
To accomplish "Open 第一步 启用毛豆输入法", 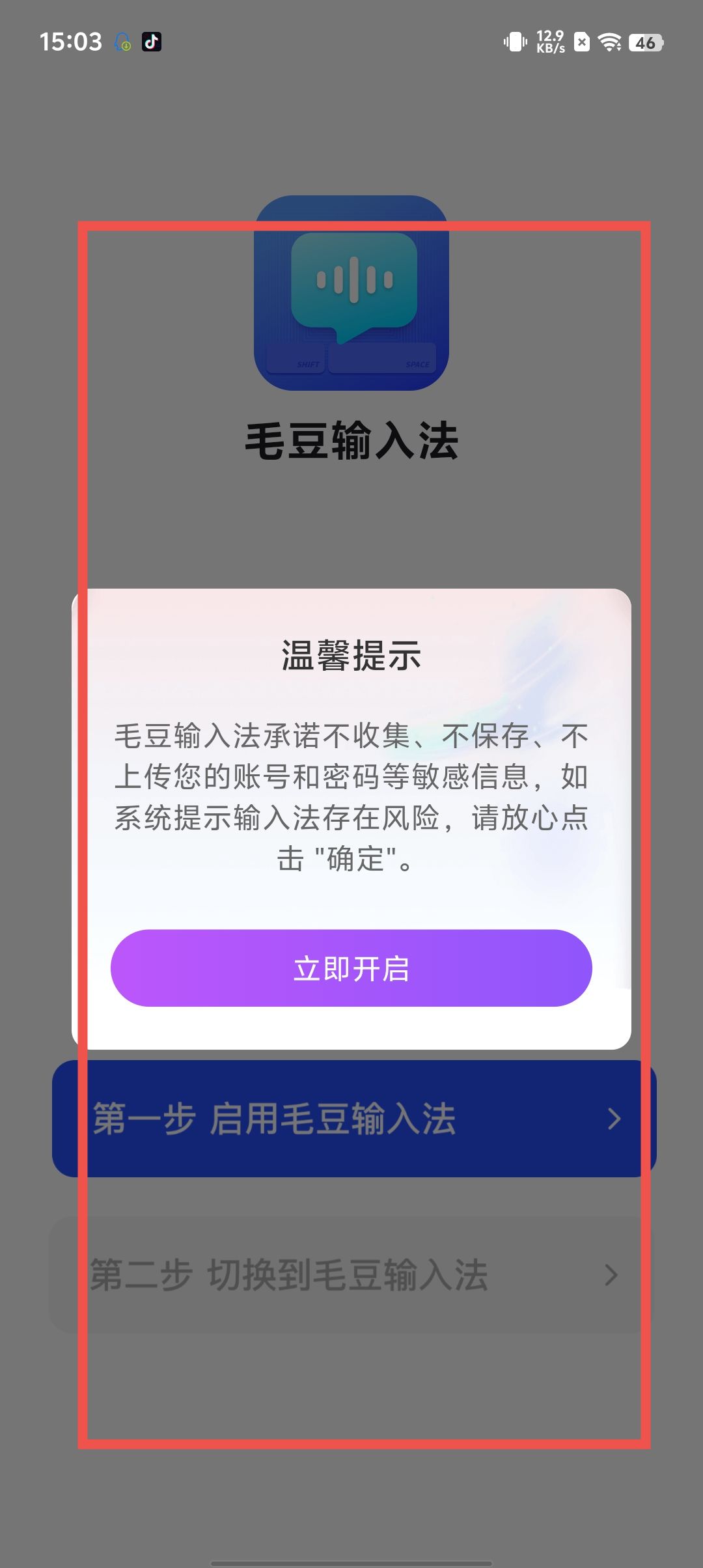I will click(x=353, y=1119).
